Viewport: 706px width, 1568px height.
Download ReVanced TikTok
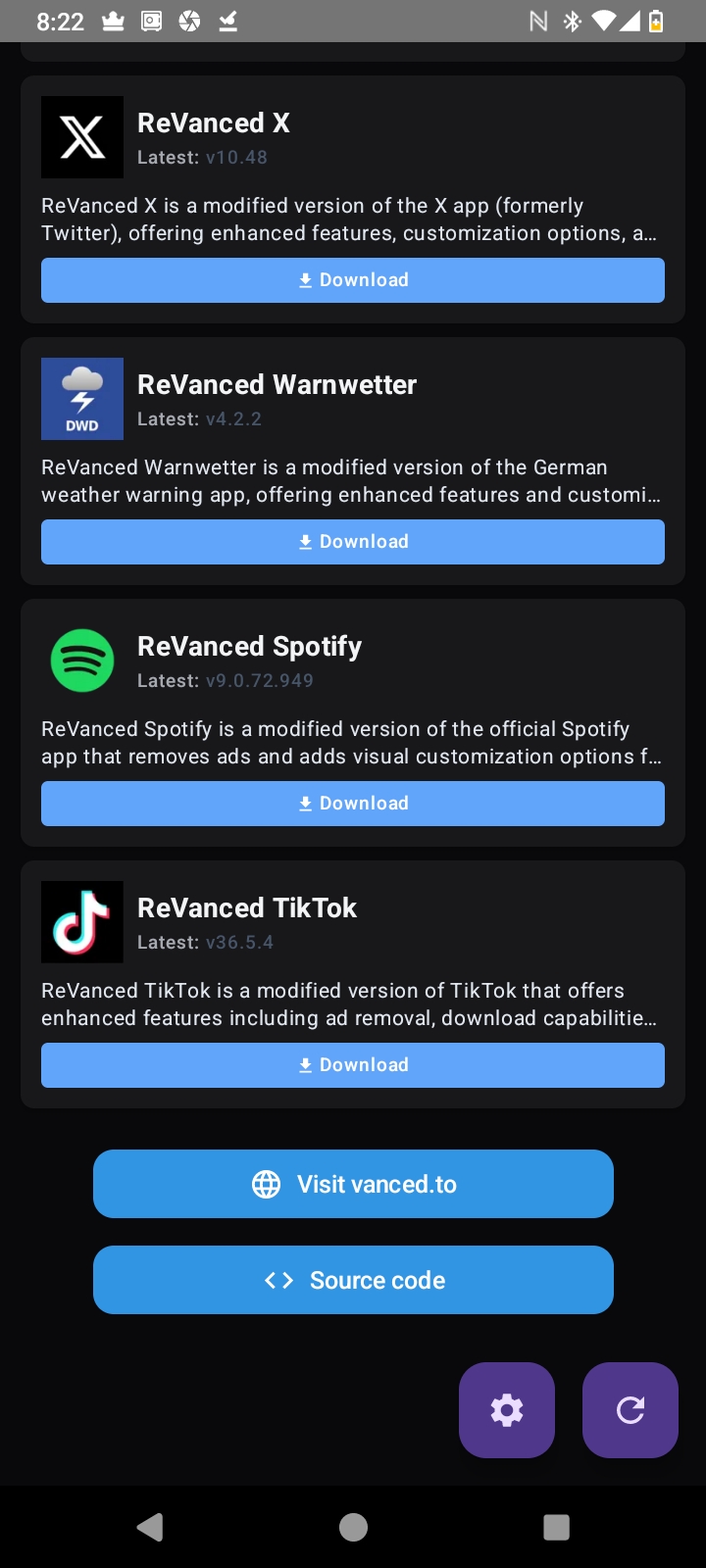point(353,1065)
